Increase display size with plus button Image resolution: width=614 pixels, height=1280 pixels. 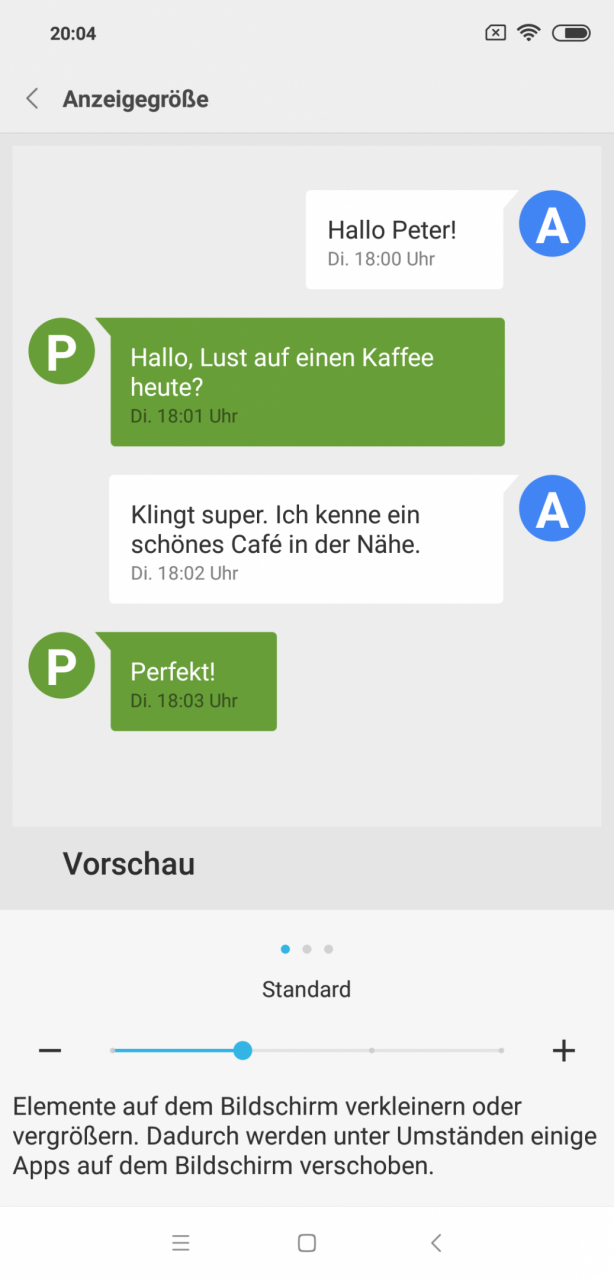point(564,1050)
